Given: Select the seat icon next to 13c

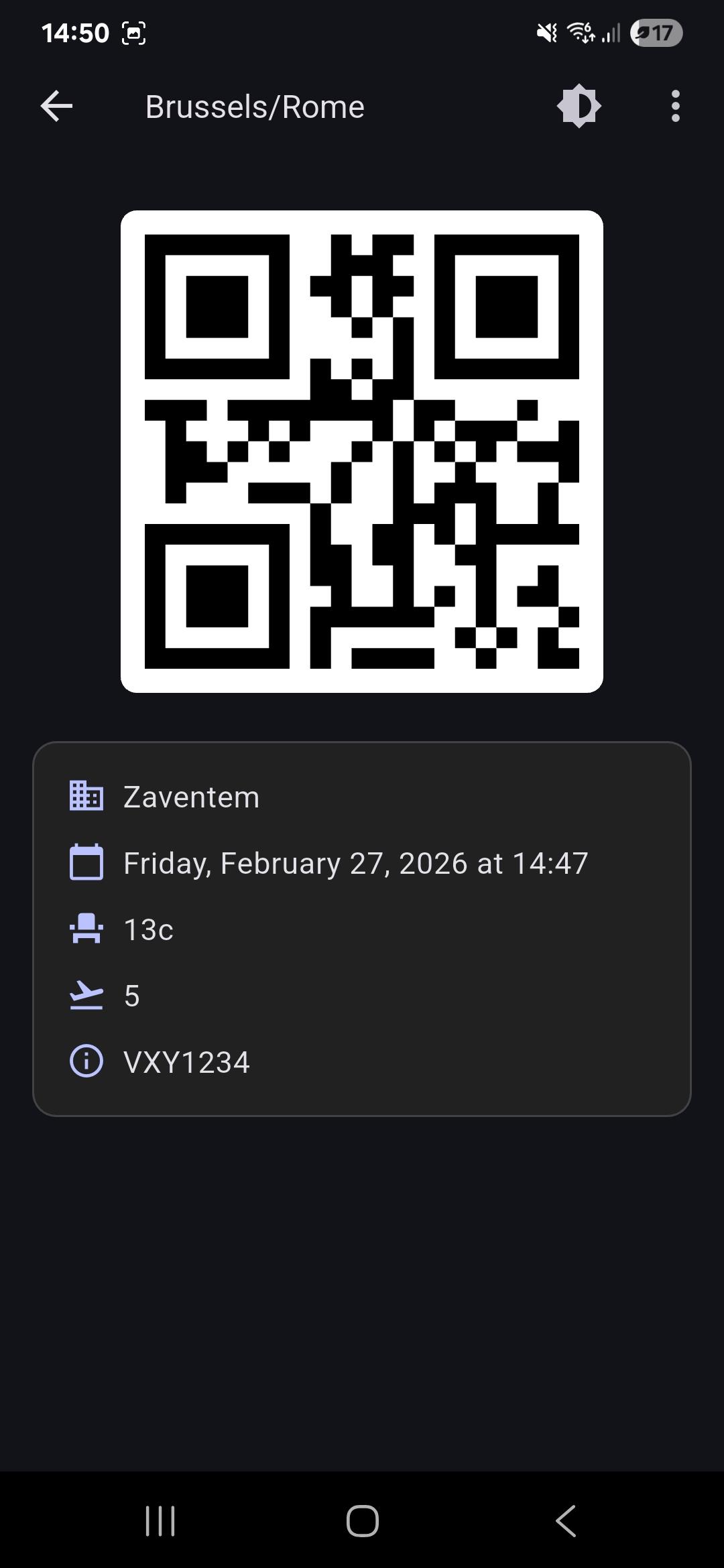Looking at the screenshot, I should [86, 929].
